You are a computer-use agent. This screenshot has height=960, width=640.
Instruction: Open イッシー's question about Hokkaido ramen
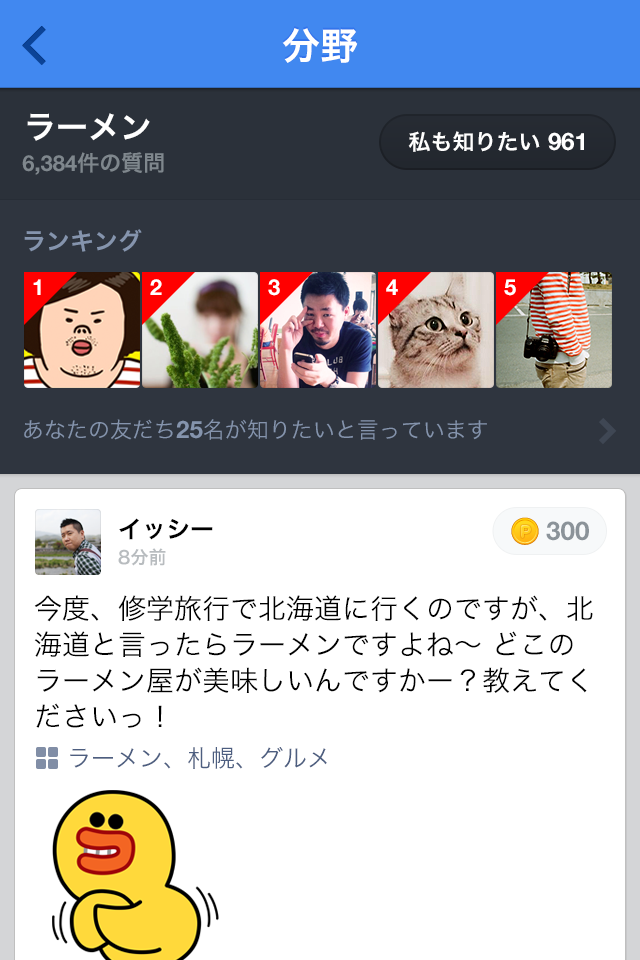[x=314, y=662]
